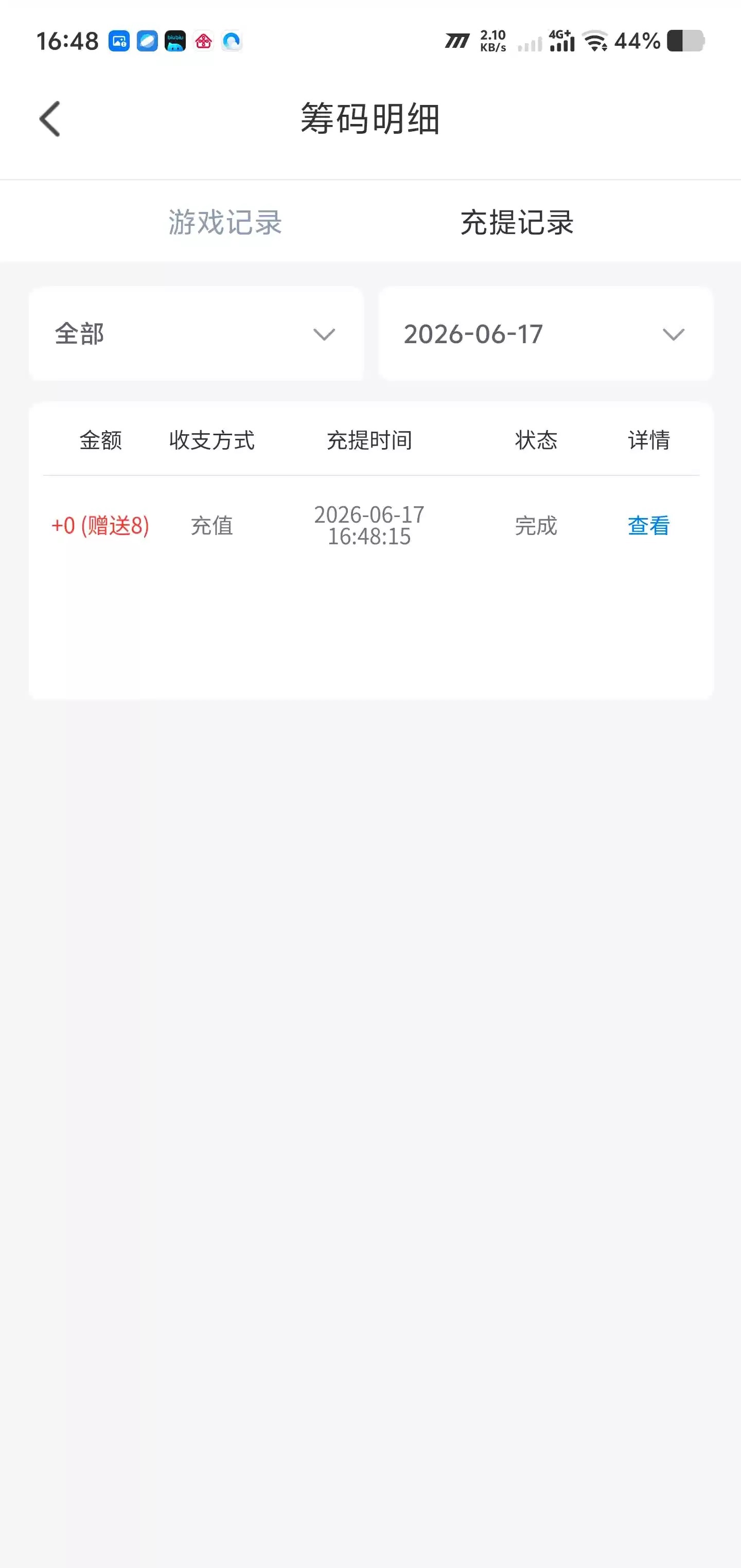This screenshot has height=1568, width=741.
Task: Tap 查看 for the 充值 record
Action: point(648,525)
